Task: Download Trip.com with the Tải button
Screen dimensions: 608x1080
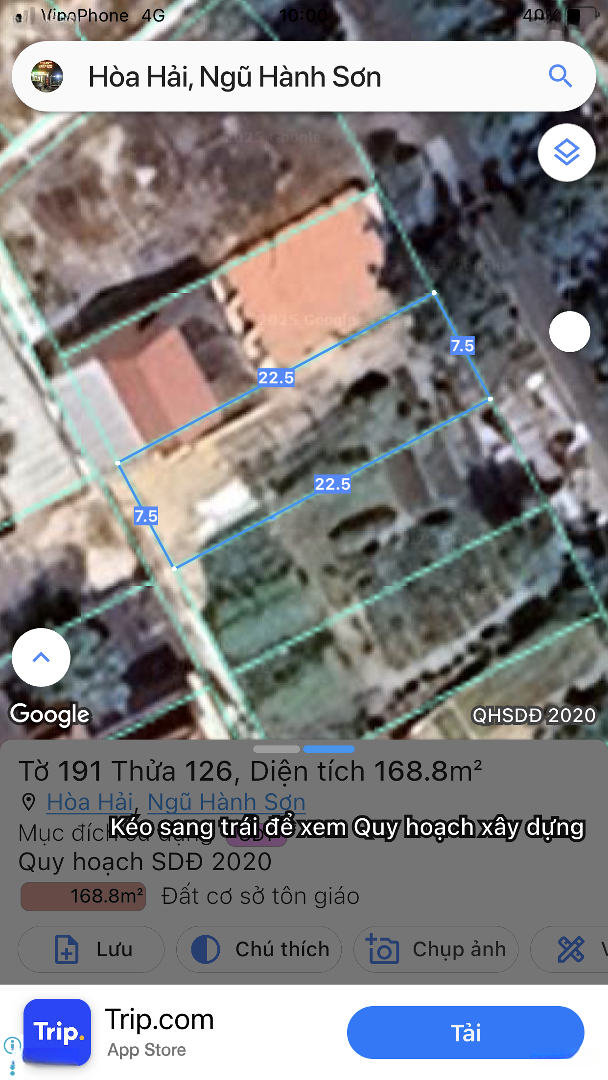Action: [x=465, y=1033]
